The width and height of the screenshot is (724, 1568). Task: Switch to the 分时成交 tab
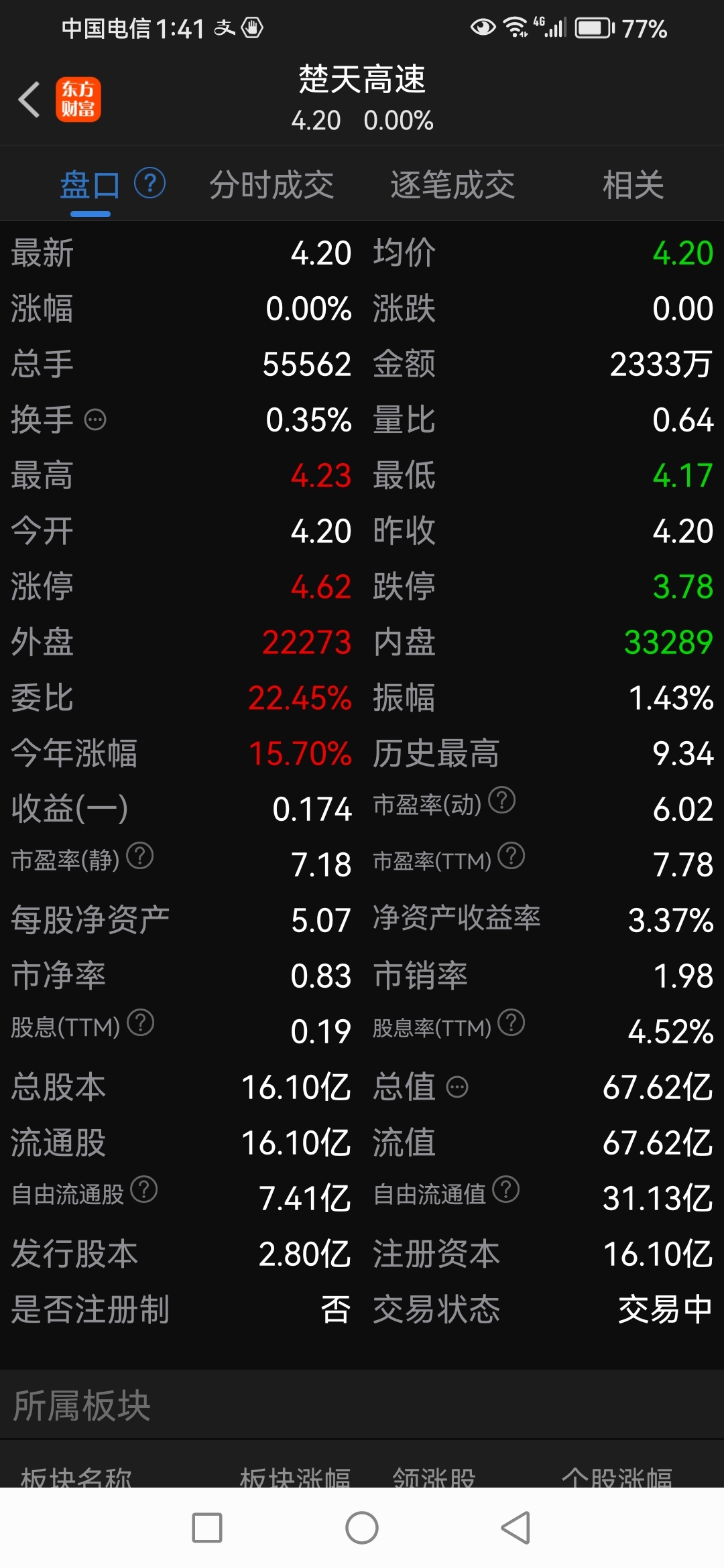271,185
